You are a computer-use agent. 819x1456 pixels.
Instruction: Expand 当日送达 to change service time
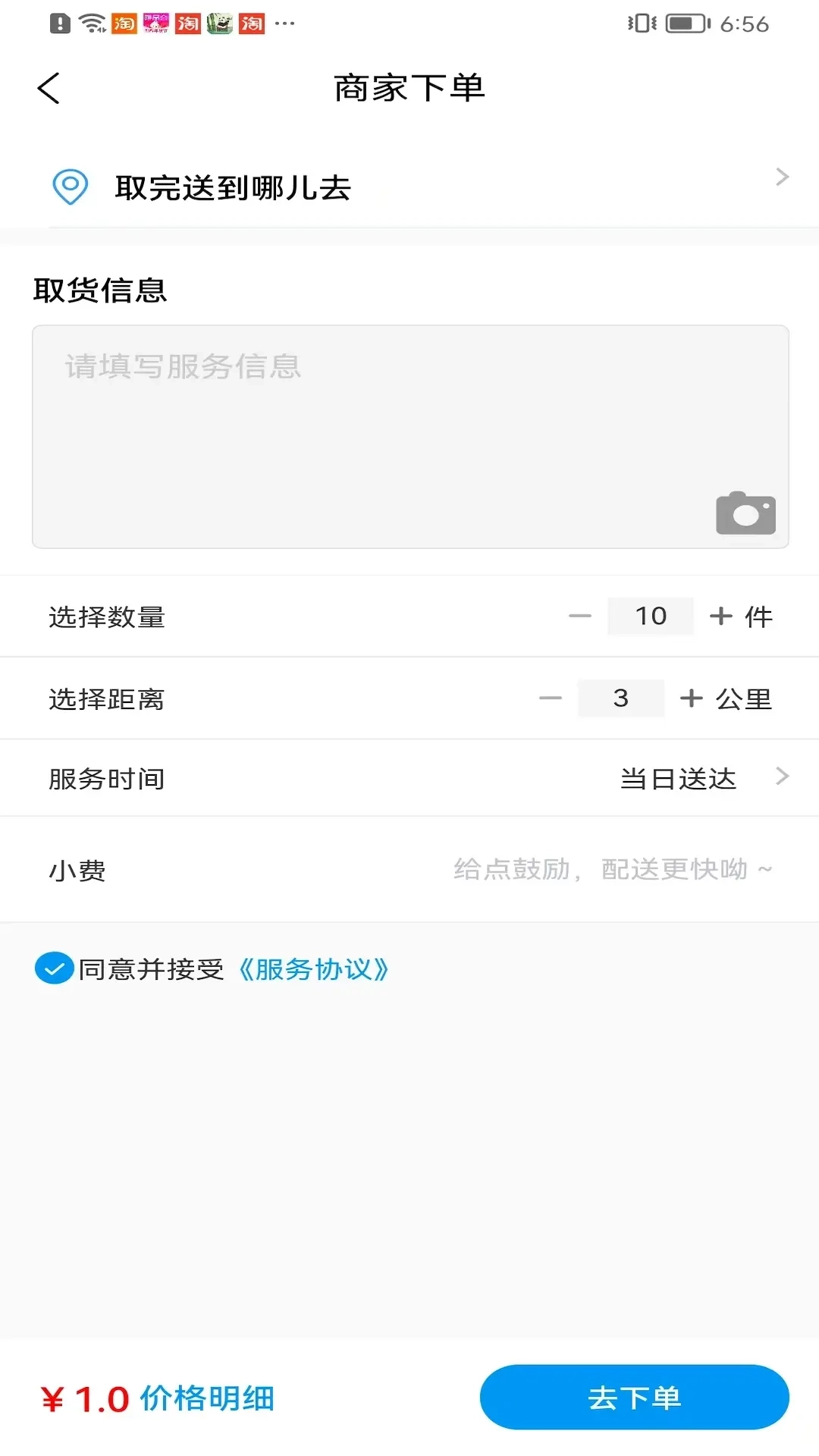click(x=677, y=777)
